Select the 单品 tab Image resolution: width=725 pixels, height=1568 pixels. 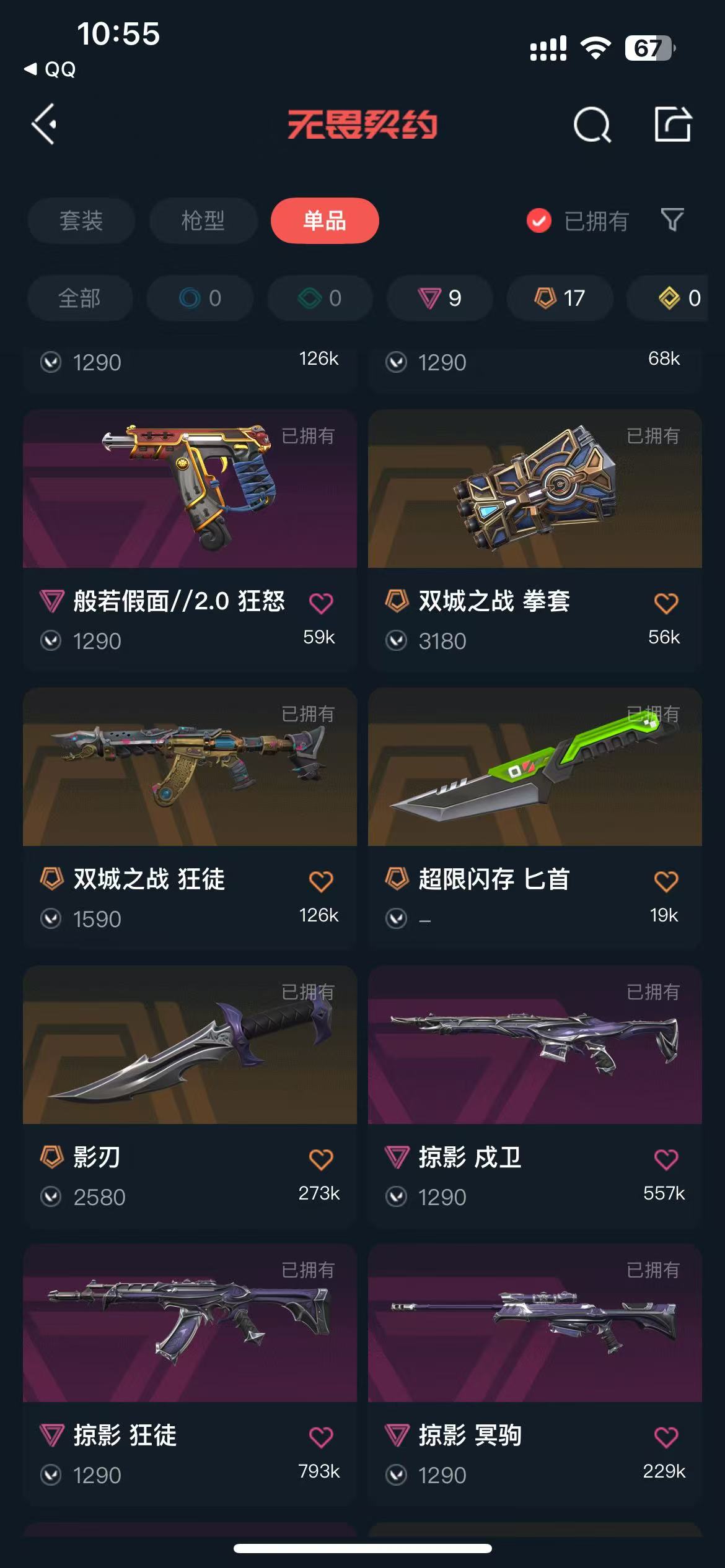[x=325, y=221]
